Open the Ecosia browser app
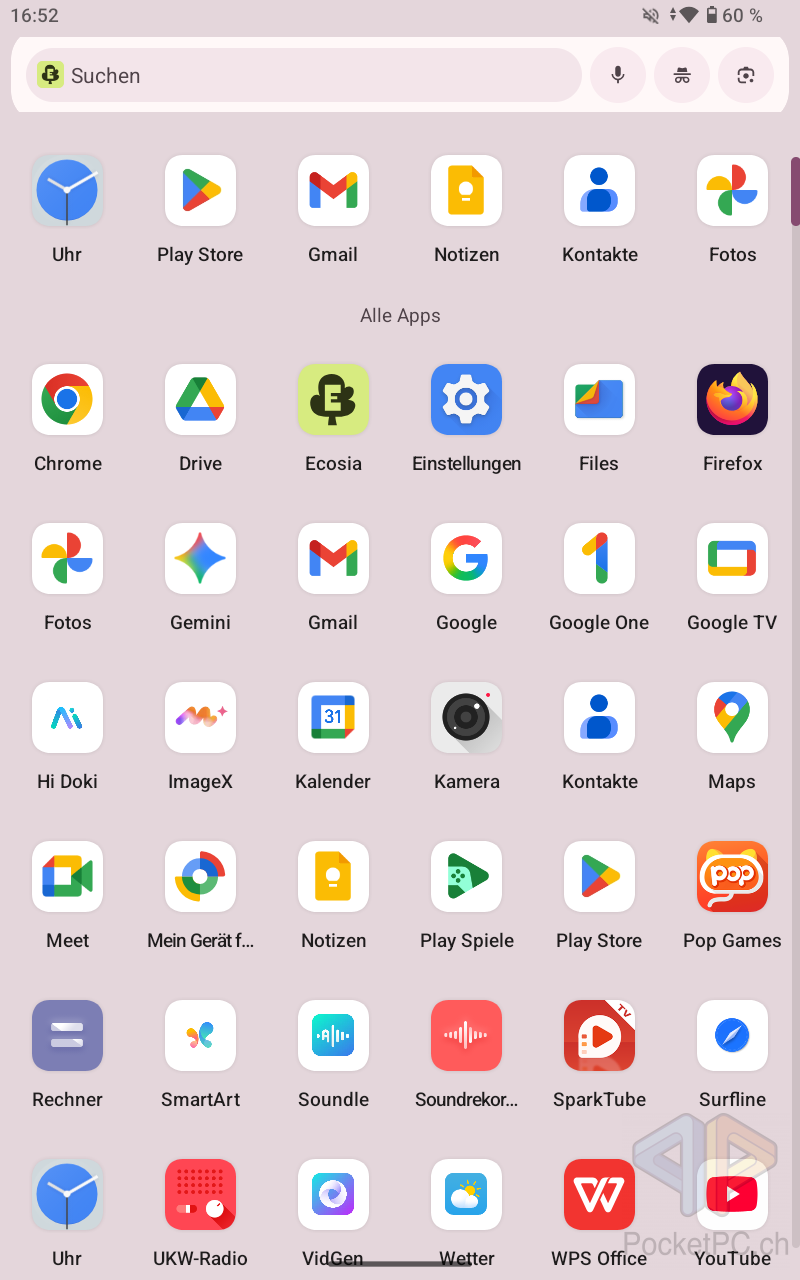Viewport: 800px width, 1280px height. point(333,400)
